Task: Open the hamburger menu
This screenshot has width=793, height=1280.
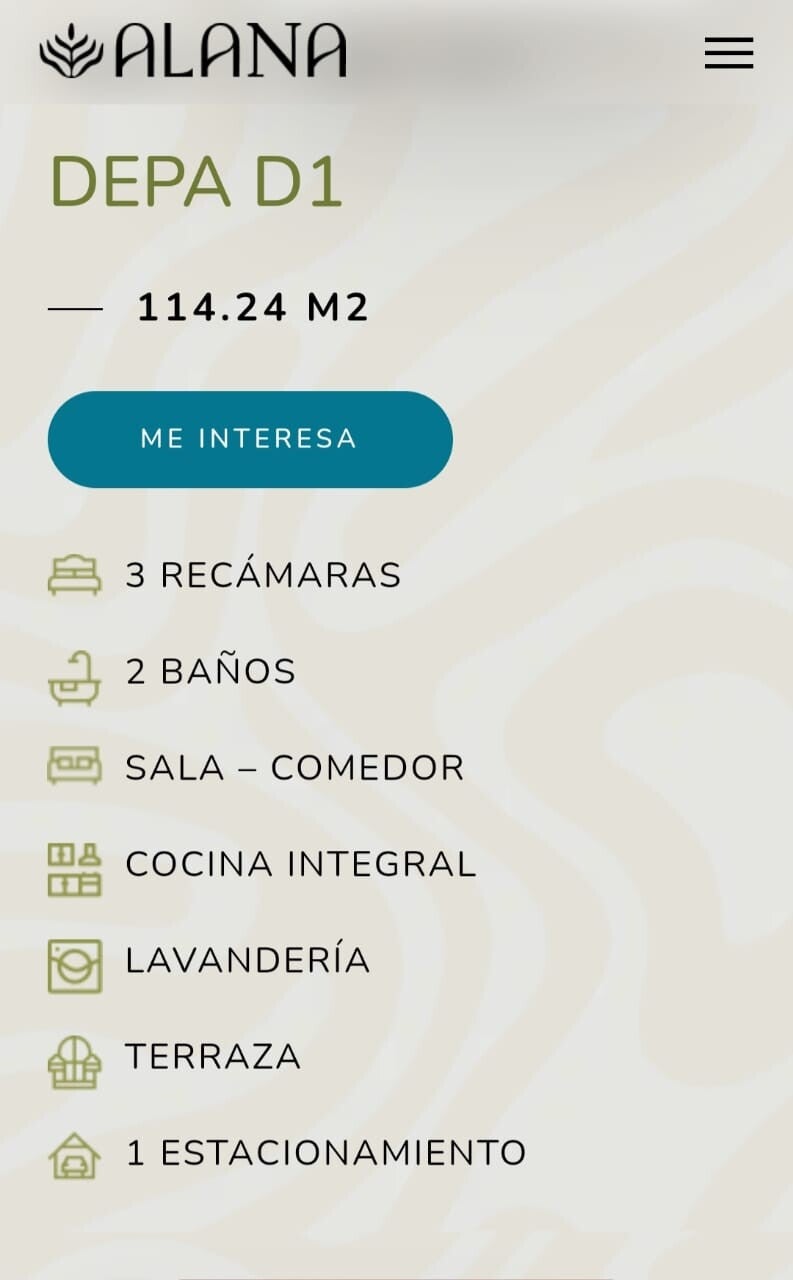Action: [728, 53]
